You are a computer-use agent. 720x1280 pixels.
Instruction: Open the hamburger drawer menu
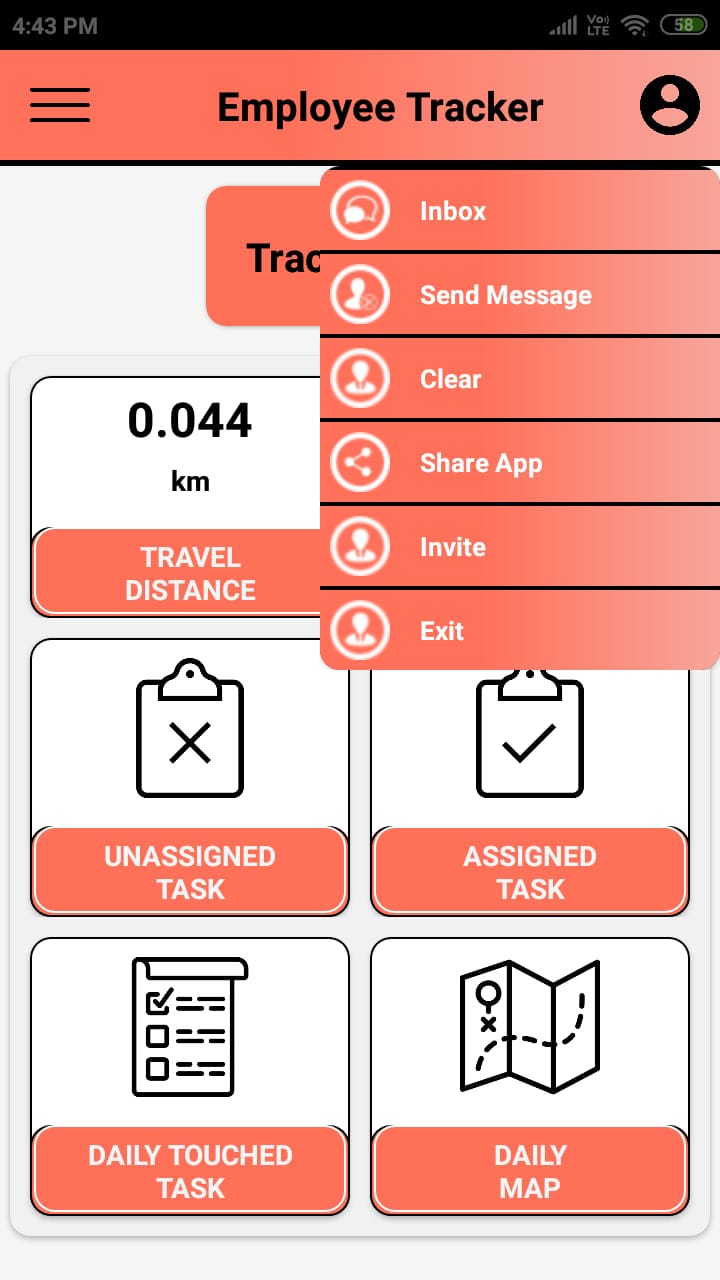click(60, 106)
